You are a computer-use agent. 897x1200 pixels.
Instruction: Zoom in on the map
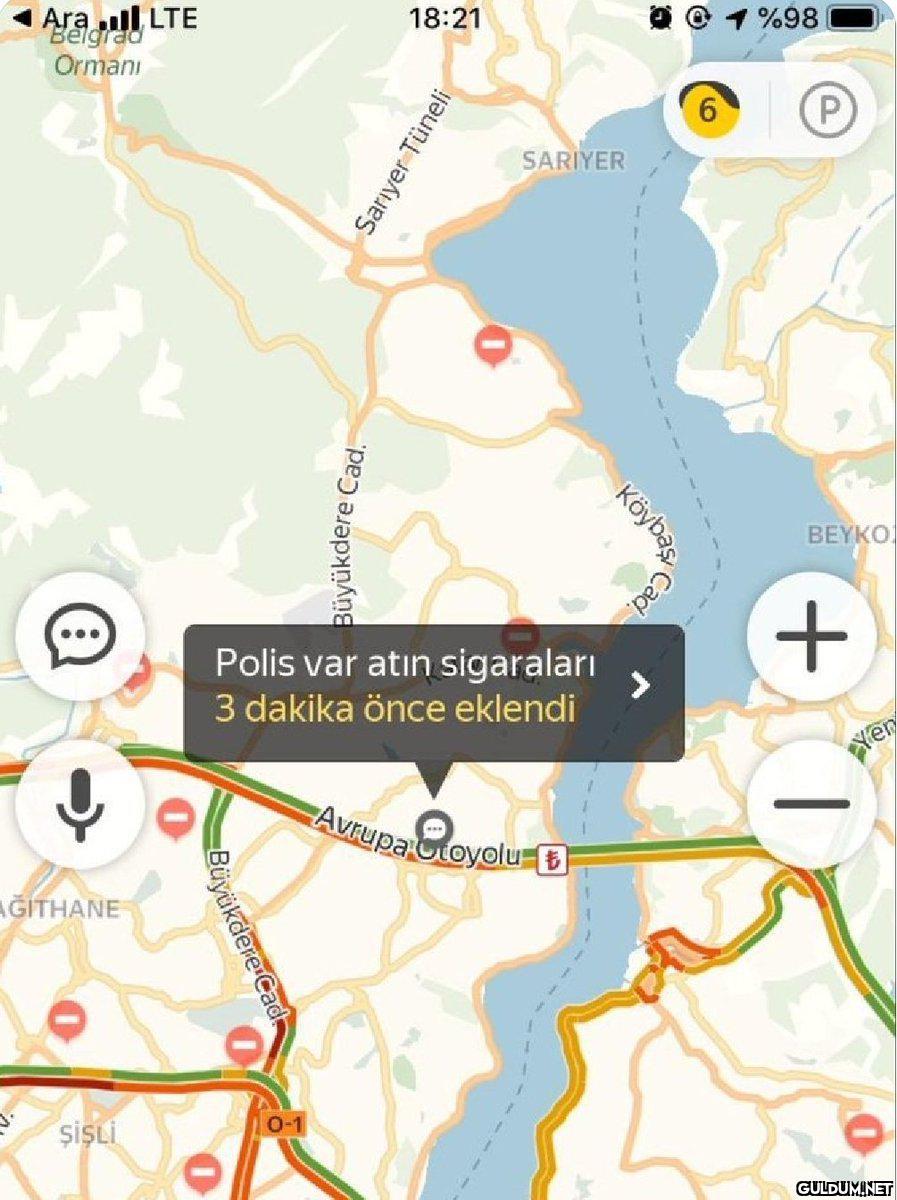click(x=811, y=636)
